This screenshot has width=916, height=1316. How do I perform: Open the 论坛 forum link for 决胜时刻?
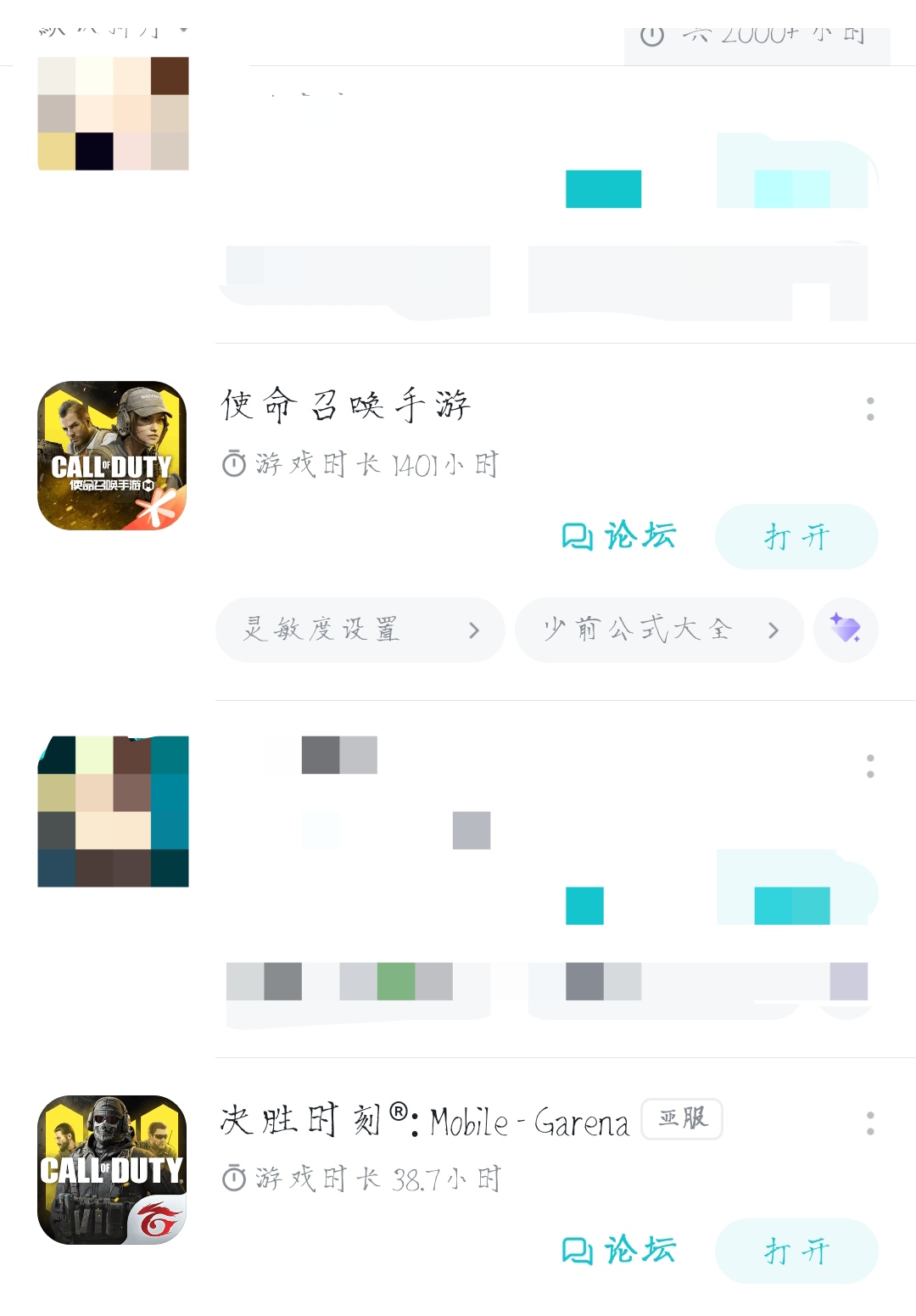coord(619,1251)
